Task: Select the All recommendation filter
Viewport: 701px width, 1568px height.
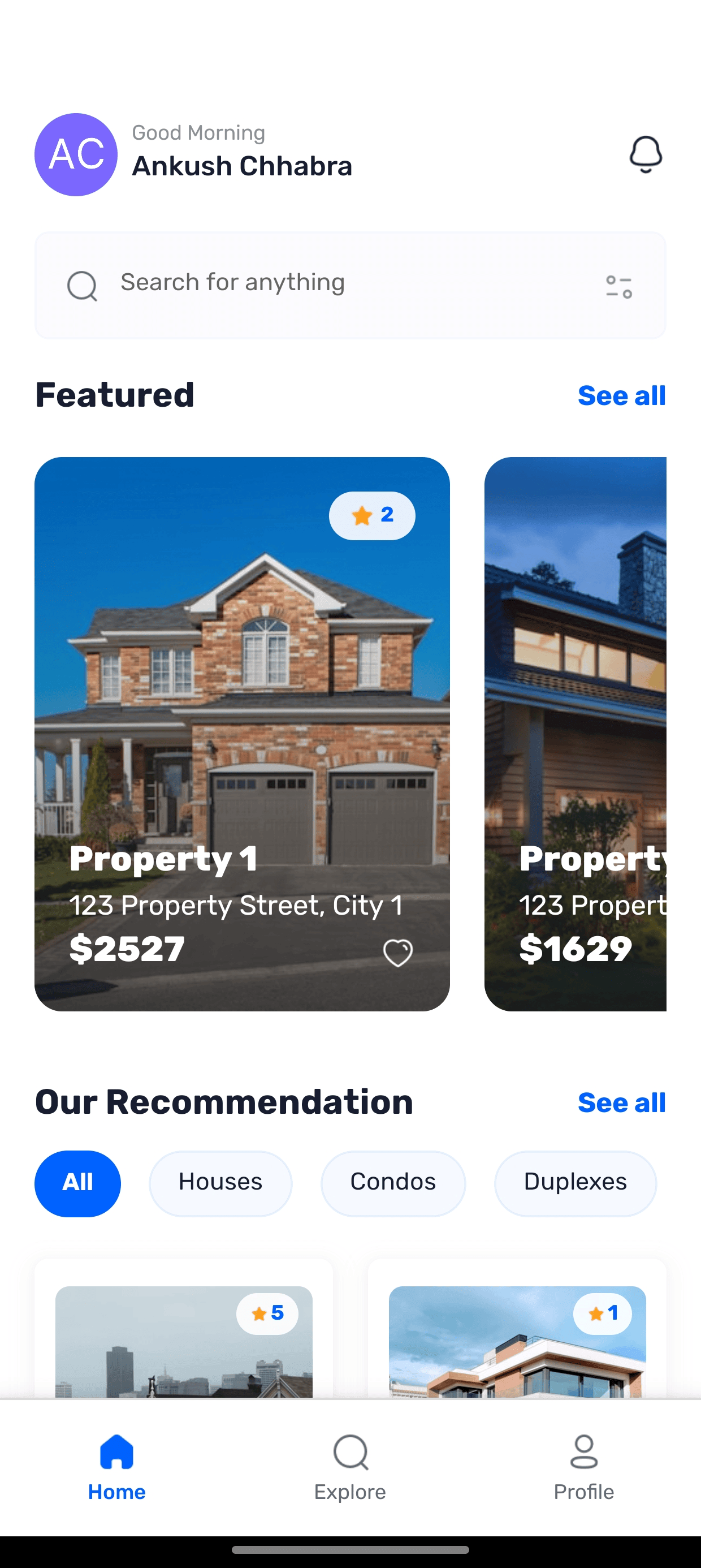Action: pyautogui.click(x=77, y=1182)
